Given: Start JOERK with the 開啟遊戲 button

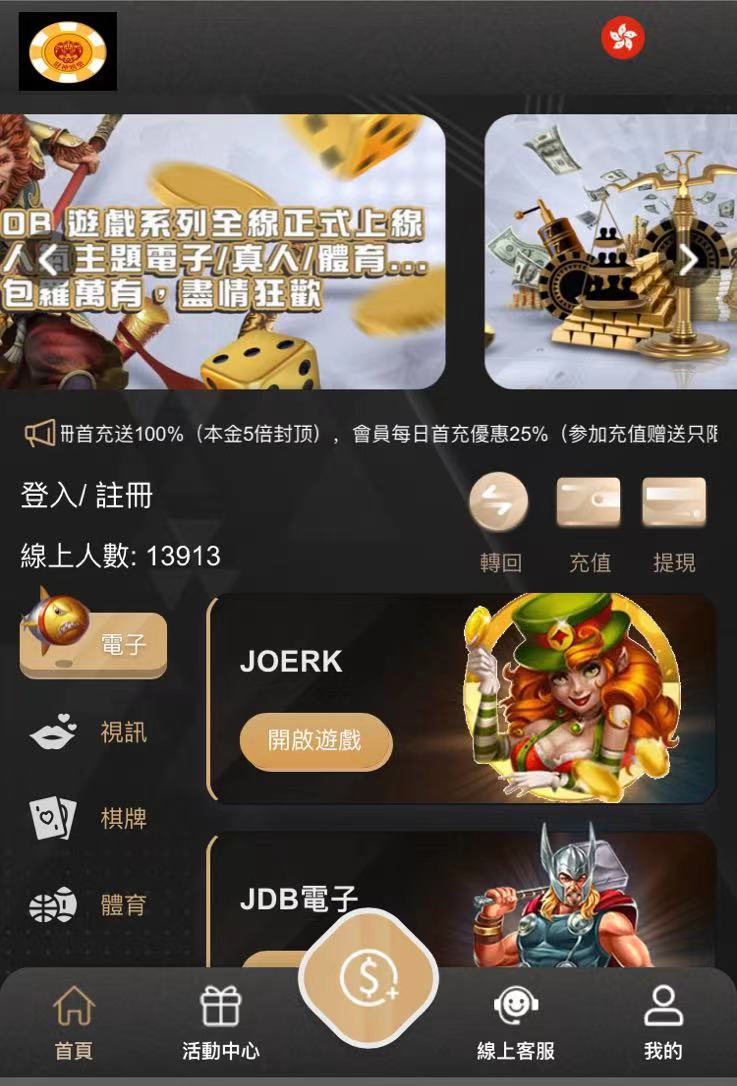Looking at the screenshot, I should tap(315, 741).
